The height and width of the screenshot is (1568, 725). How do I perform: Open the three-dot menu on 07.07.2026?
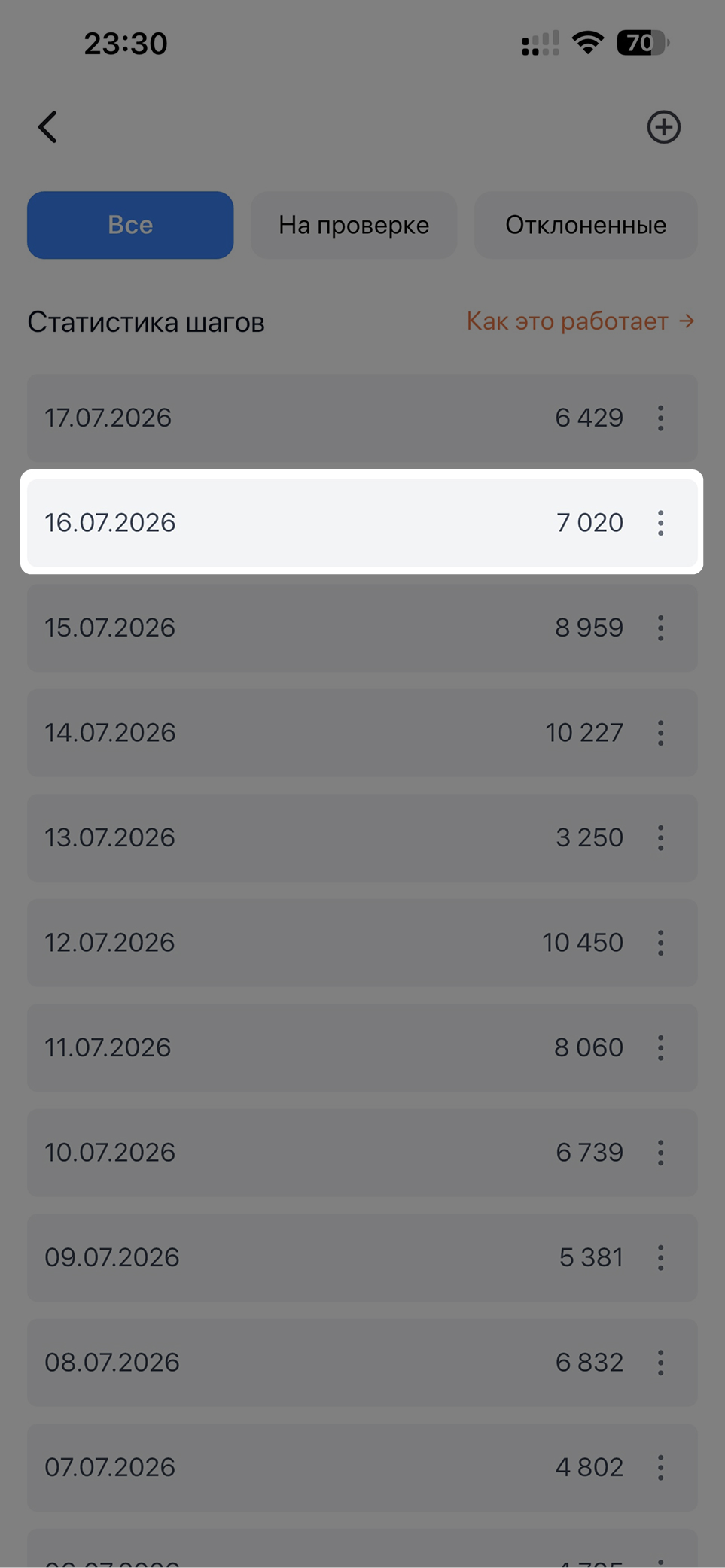tap(660, 1467)
